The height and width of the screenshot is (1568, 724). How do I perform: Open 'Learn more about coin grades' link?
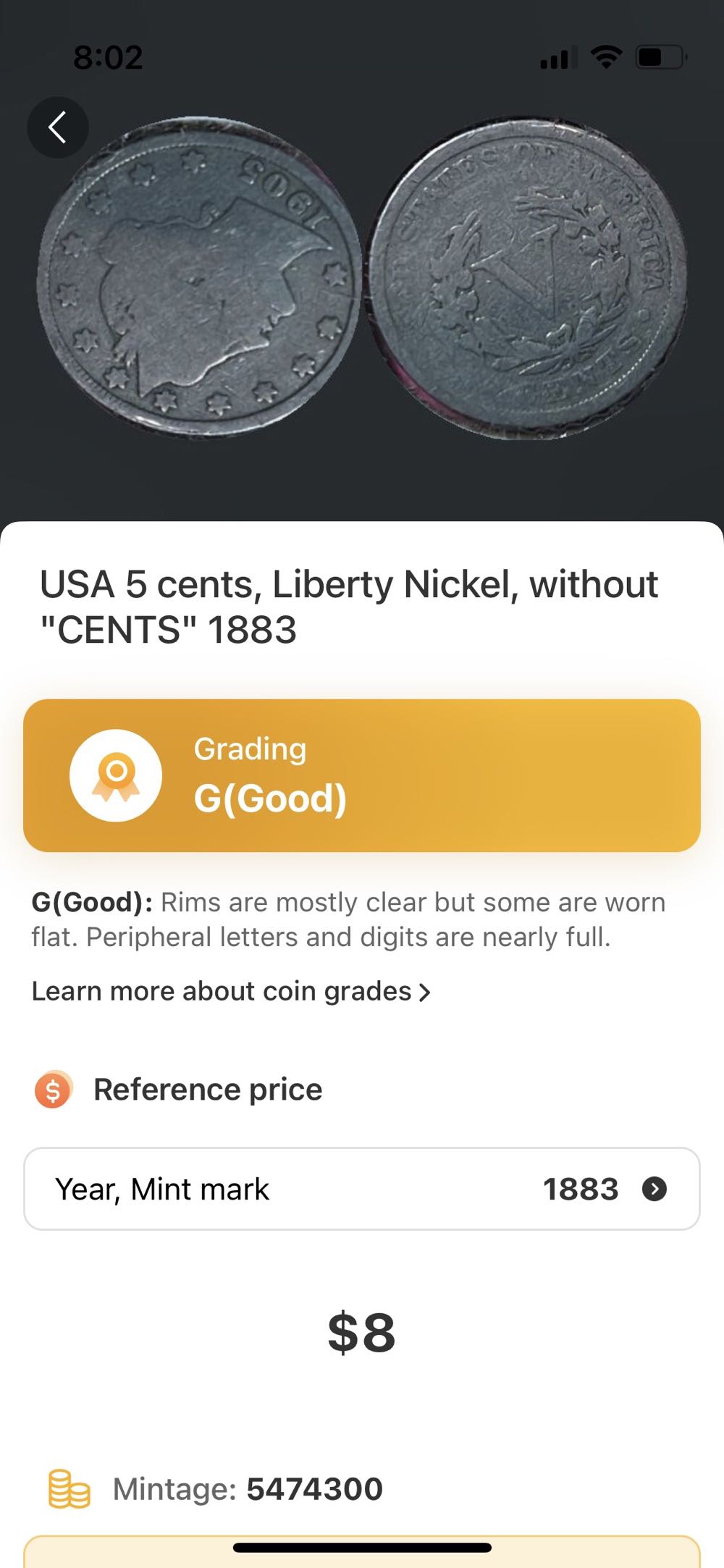click(x=231, y=991)
